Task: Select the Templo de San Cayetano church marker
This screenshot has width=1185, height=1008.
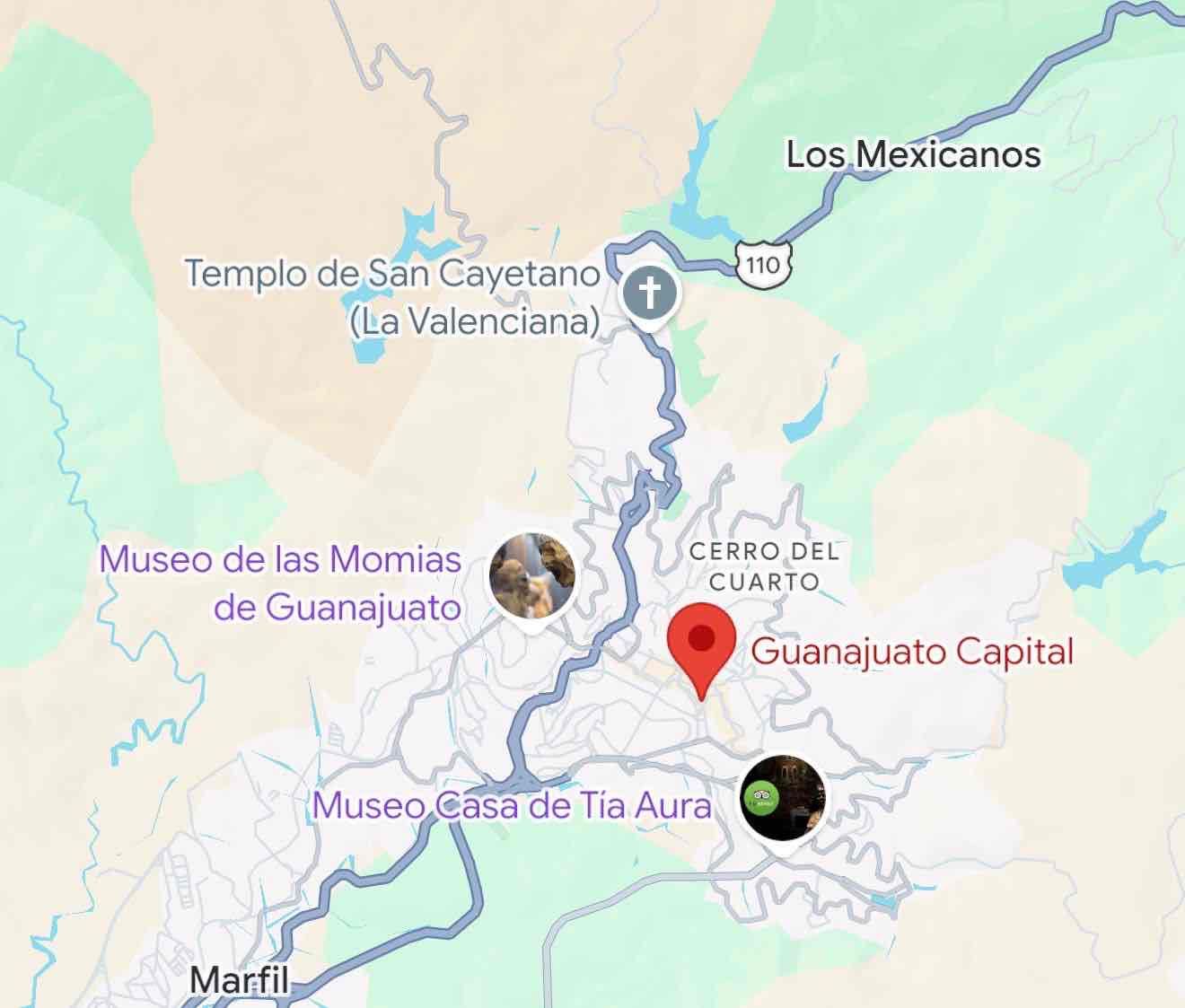Action: (651, 294)
